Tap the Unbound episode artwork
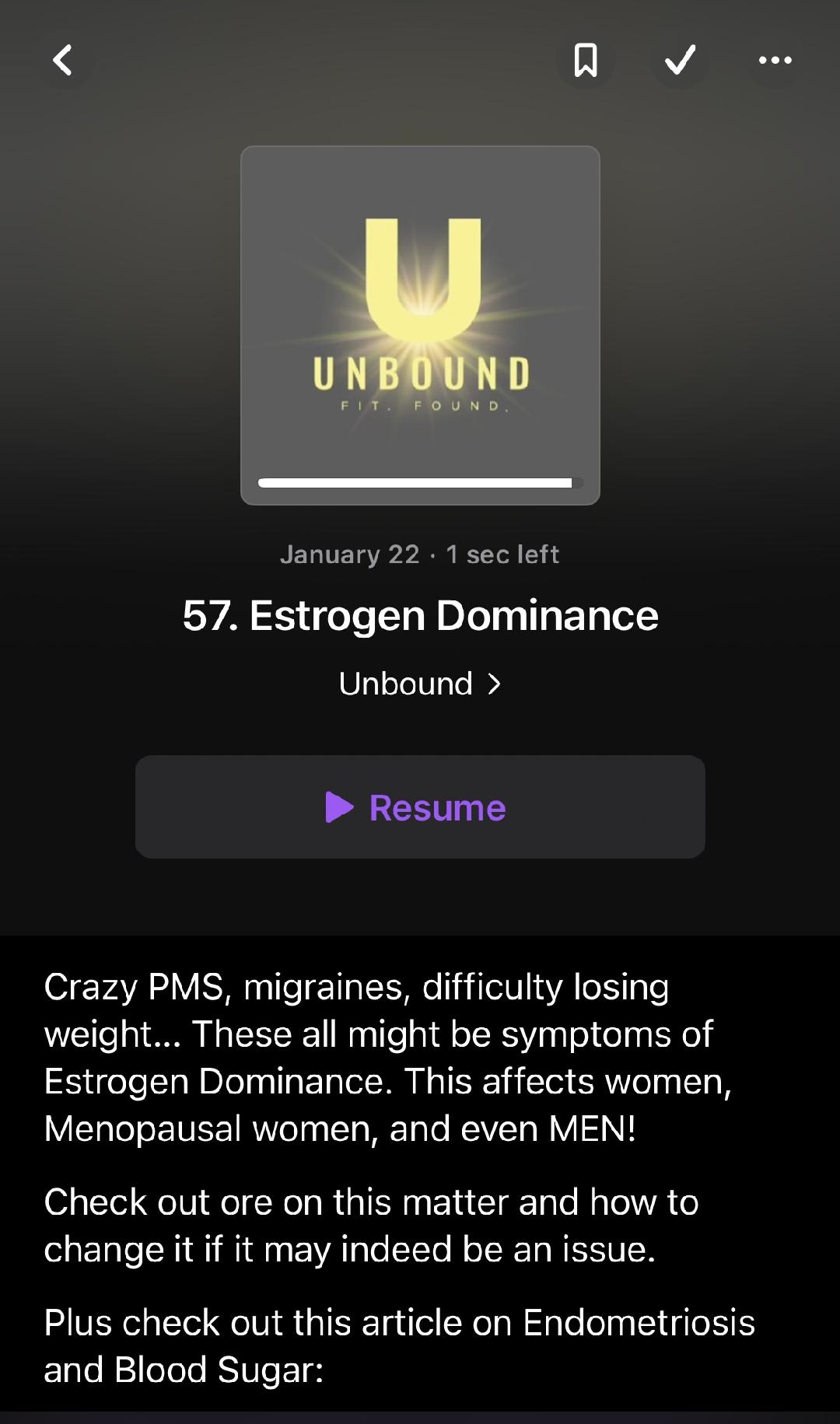The width and height of the screenshot is (840, 1424). point(420,325)
